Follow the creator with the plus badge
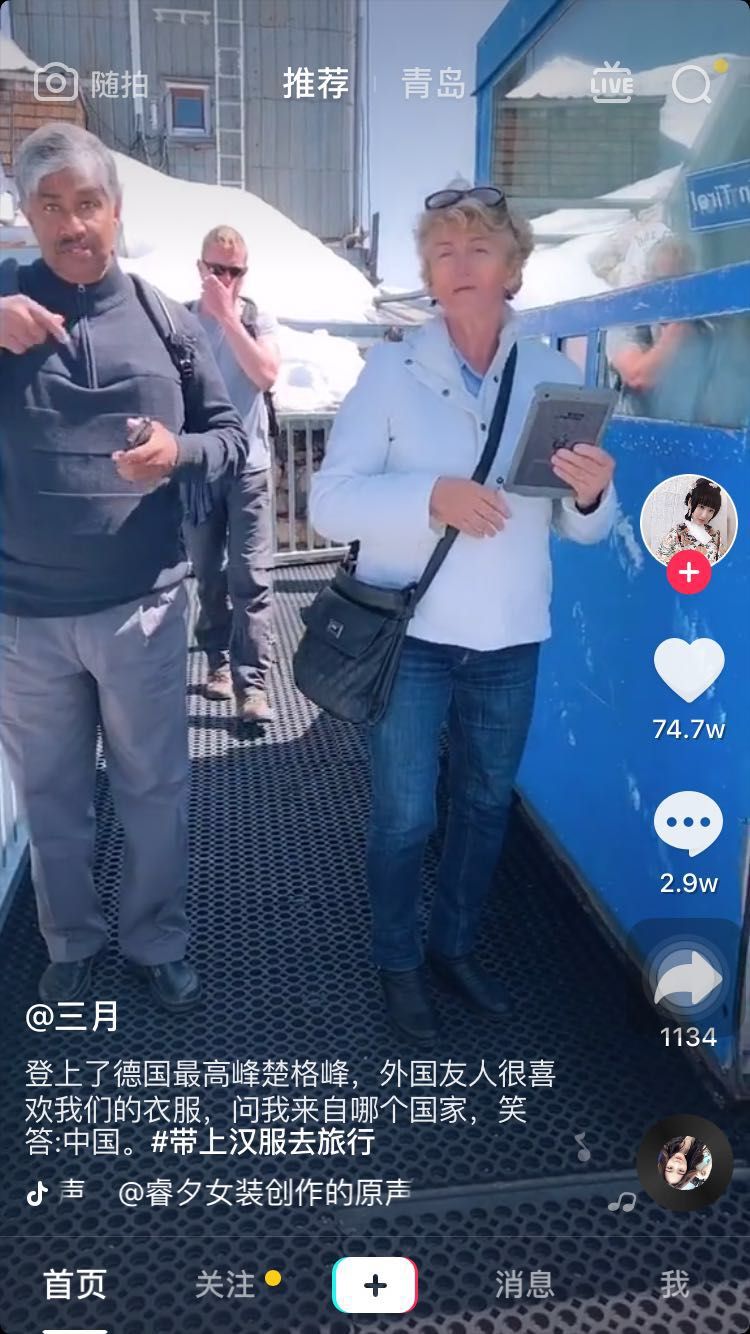 [x=688, y=573]
